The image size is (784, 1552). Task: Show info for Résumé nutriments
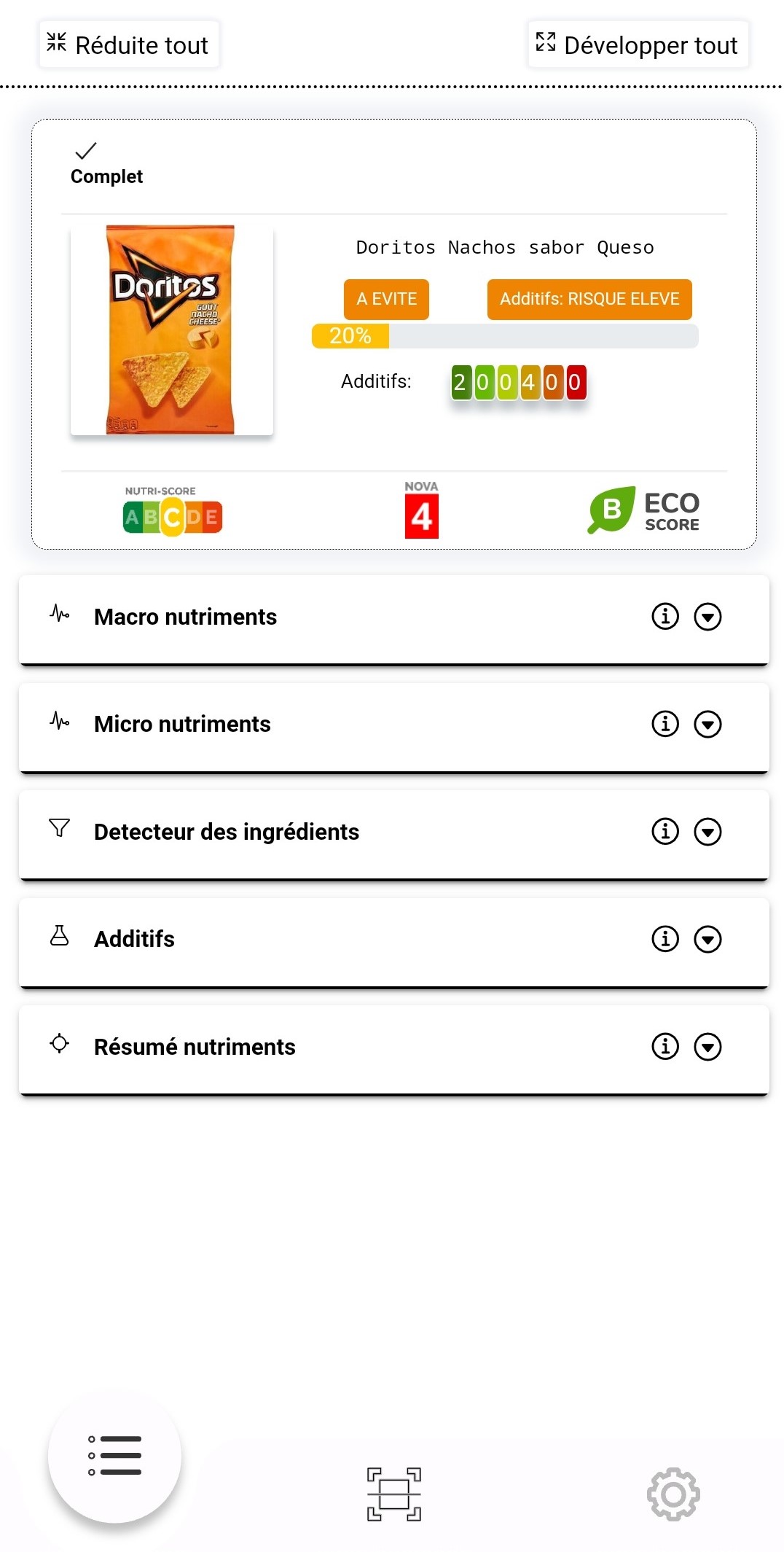pos(665,1046)
